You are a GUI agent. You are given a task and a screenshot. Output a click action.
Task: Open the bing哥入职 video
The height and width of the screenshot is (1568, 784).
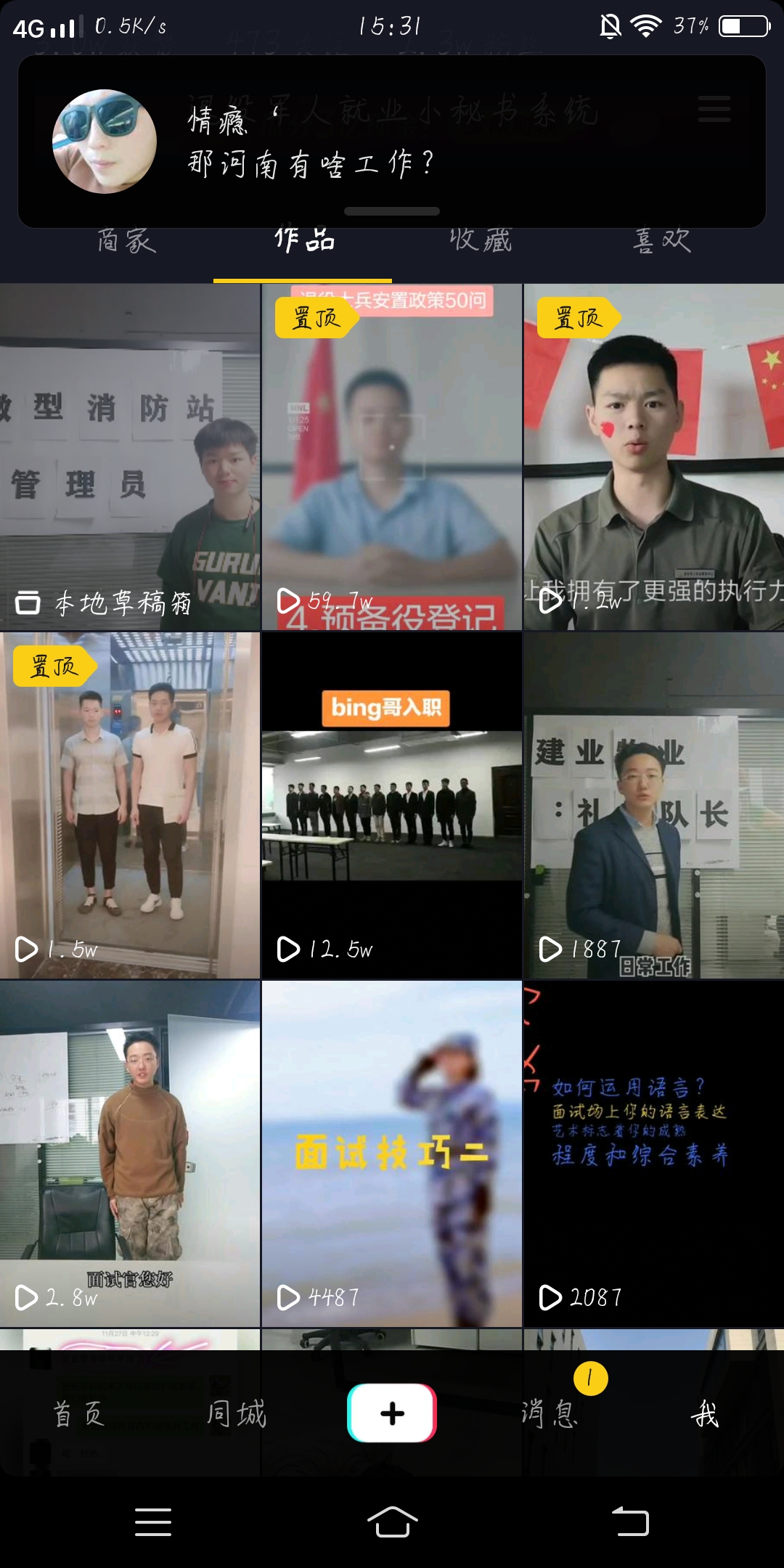tap(392, 806)
